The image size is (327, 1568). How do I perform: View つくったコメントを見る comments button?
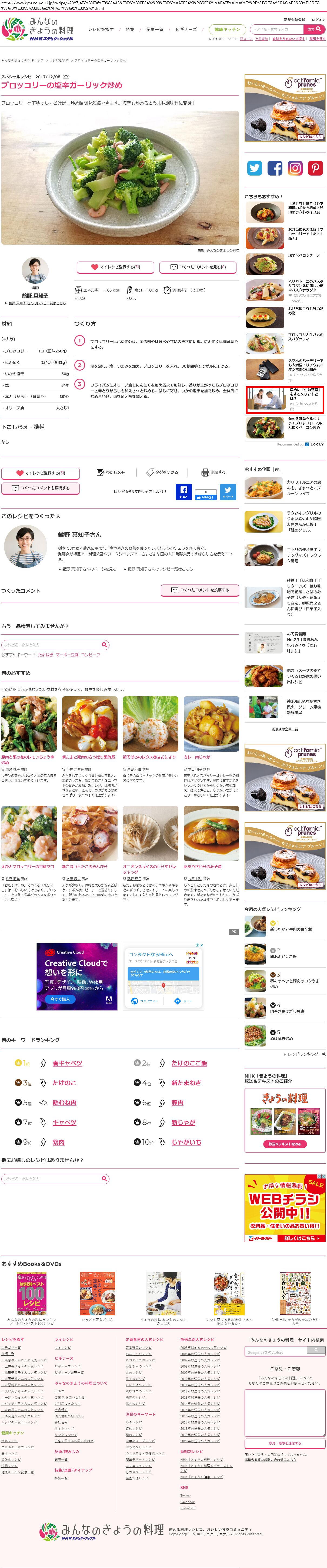198,267
